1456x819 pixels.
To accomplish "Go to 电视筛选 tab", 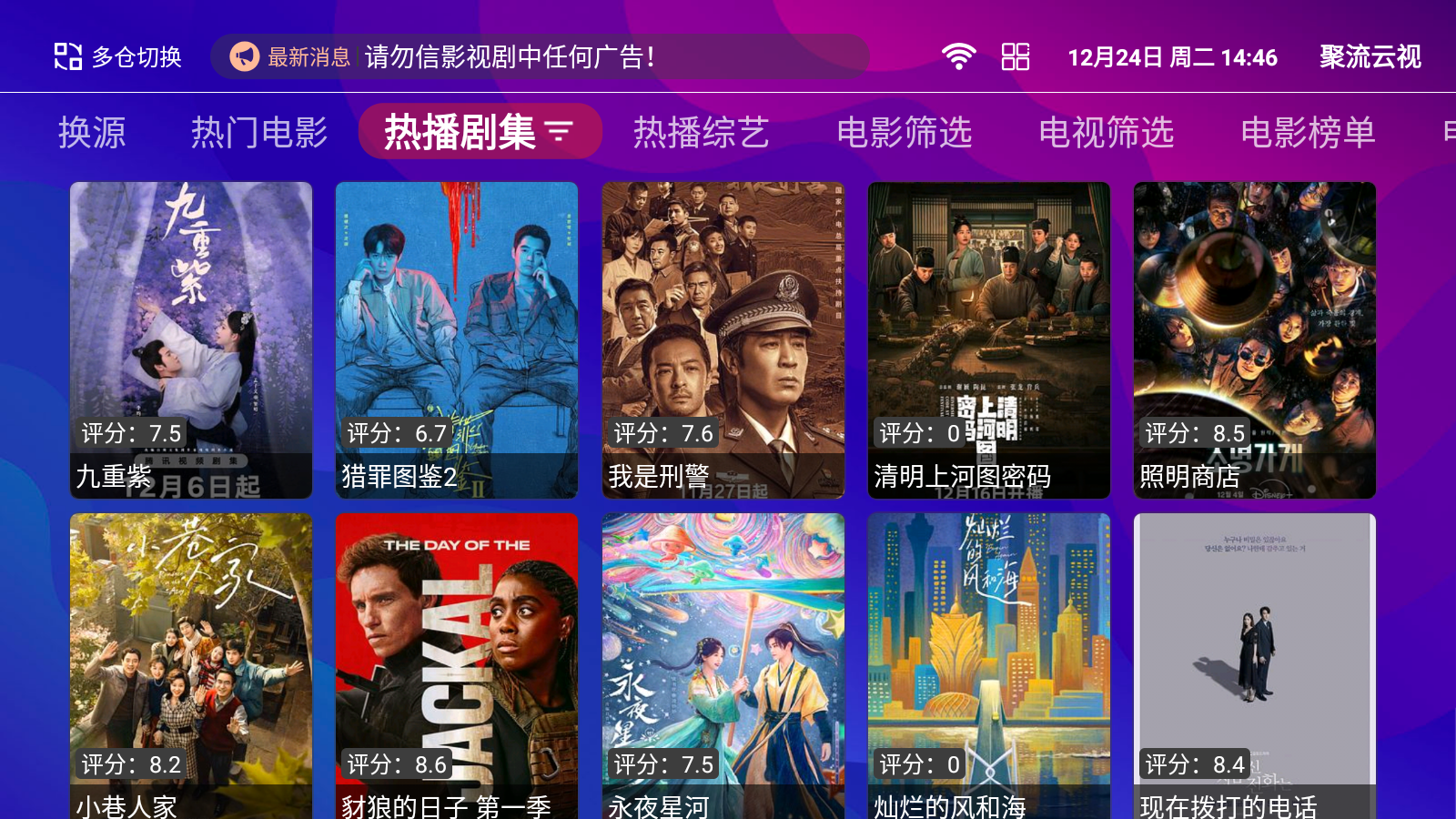I will click(x=1106, y=133).
